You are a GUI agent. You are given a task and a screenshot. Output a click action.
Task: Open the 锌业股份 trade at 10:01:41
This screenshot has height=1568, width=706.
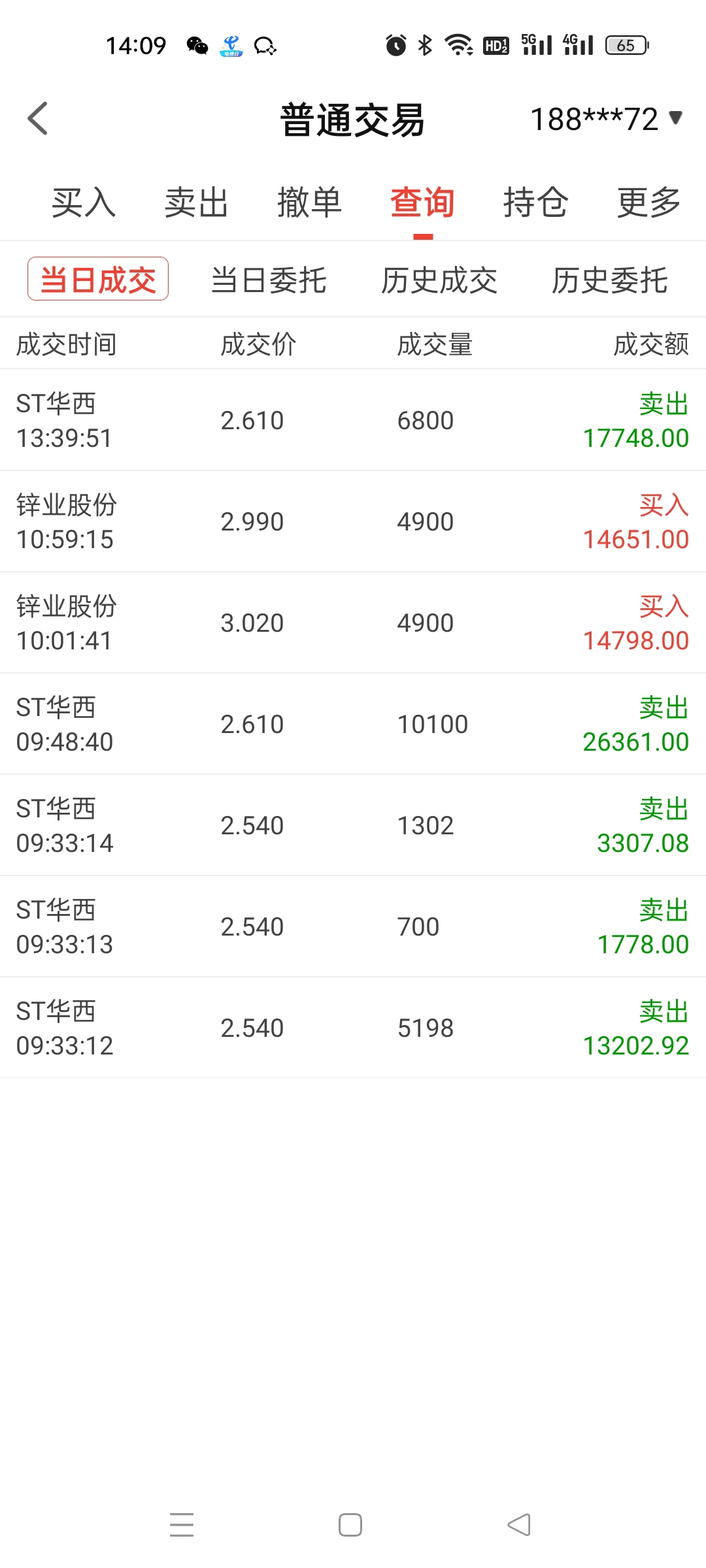(x=353, y=623)
